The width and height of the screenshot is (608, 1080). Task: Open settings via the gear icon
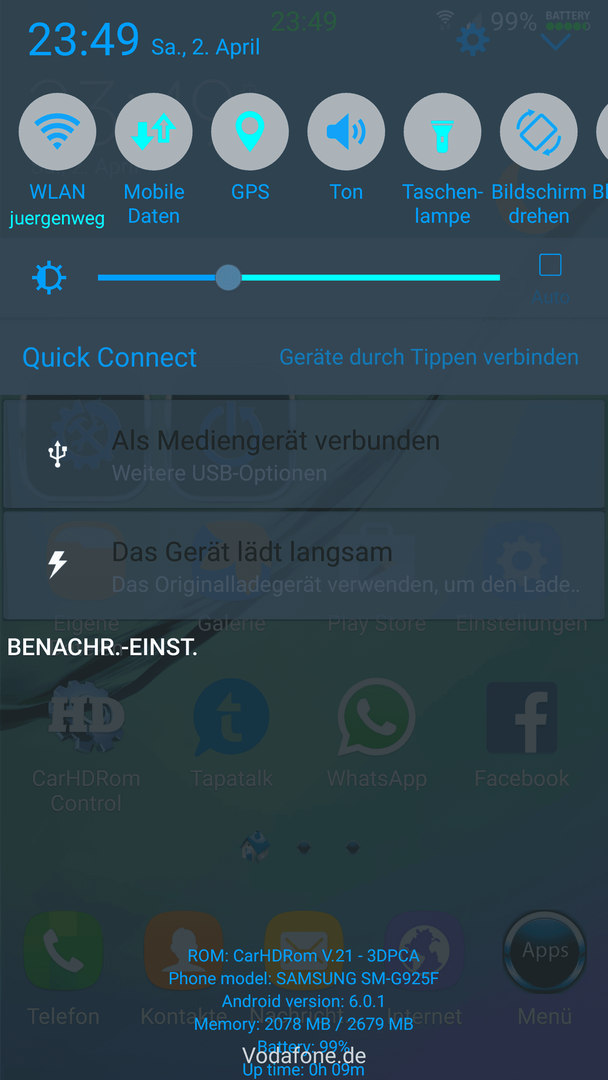[x=472, y=39]
